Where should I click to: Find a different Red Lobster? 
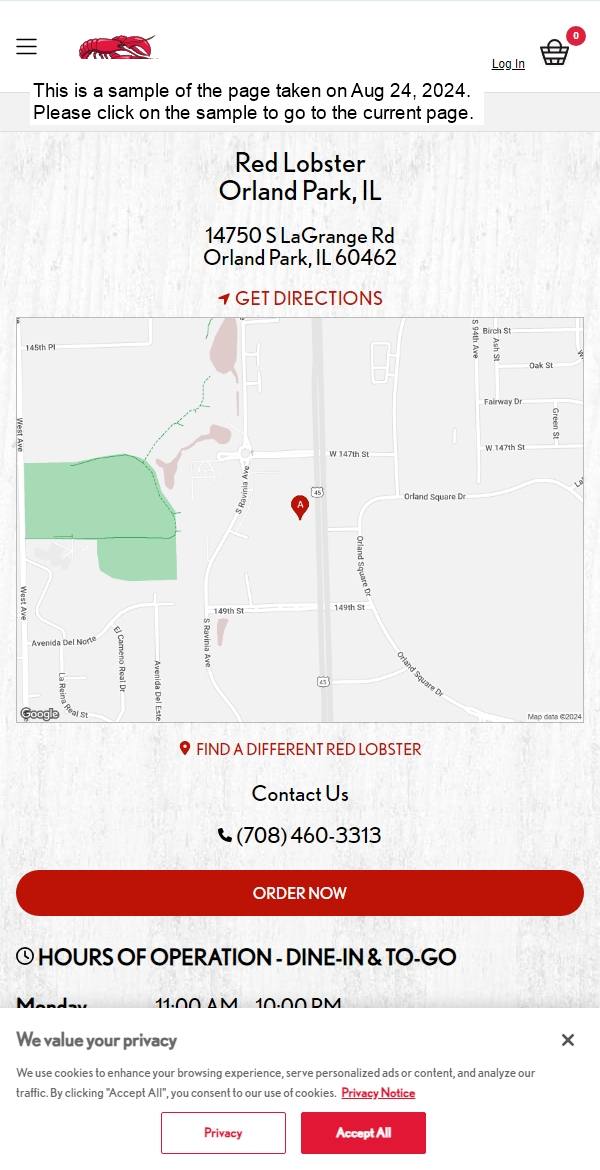[300, 749]
